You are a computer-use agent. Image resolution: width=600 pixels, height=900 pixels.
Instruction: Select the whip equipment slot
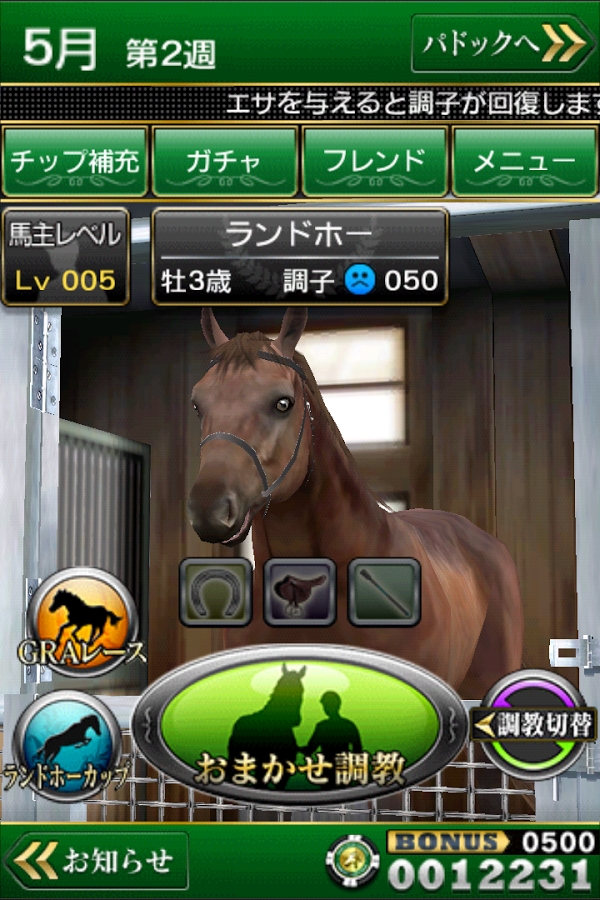click(x=384, y=592)
